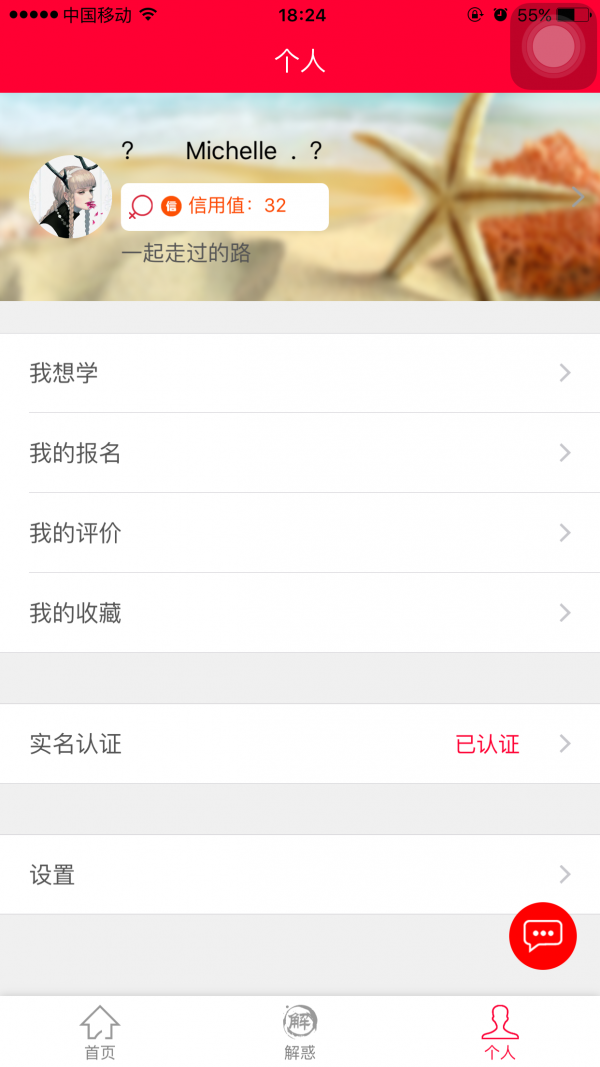Image resolution: width=600 pixels, height=1067 pixels.
Task: Open the red chat message button
Action: pyautogui.click(x=543, y=936)
